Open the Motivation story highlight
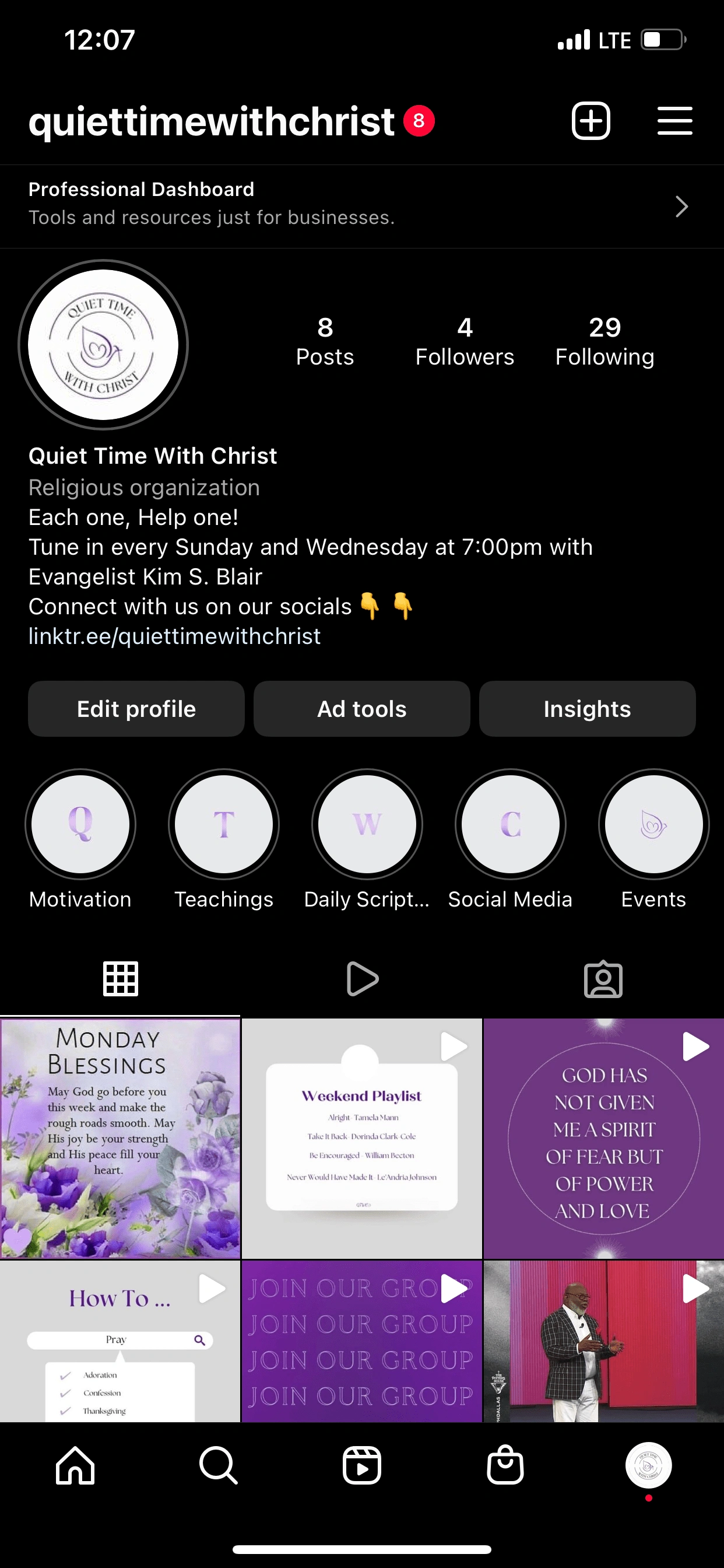 pos(80,824)
